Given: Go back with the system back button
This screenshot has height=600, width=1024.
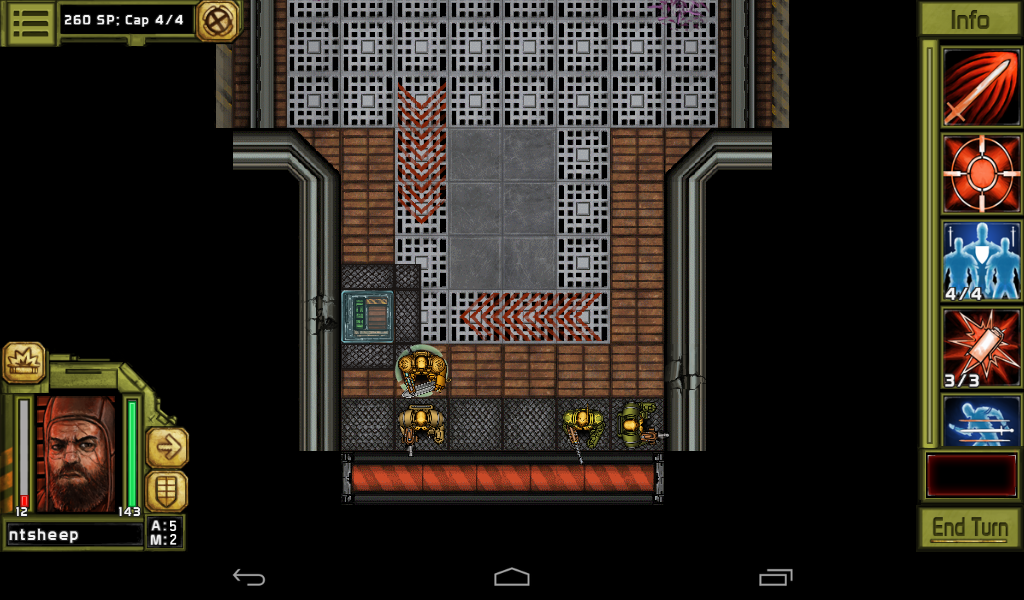Looking at the screenshot, I should pos(248,577).
